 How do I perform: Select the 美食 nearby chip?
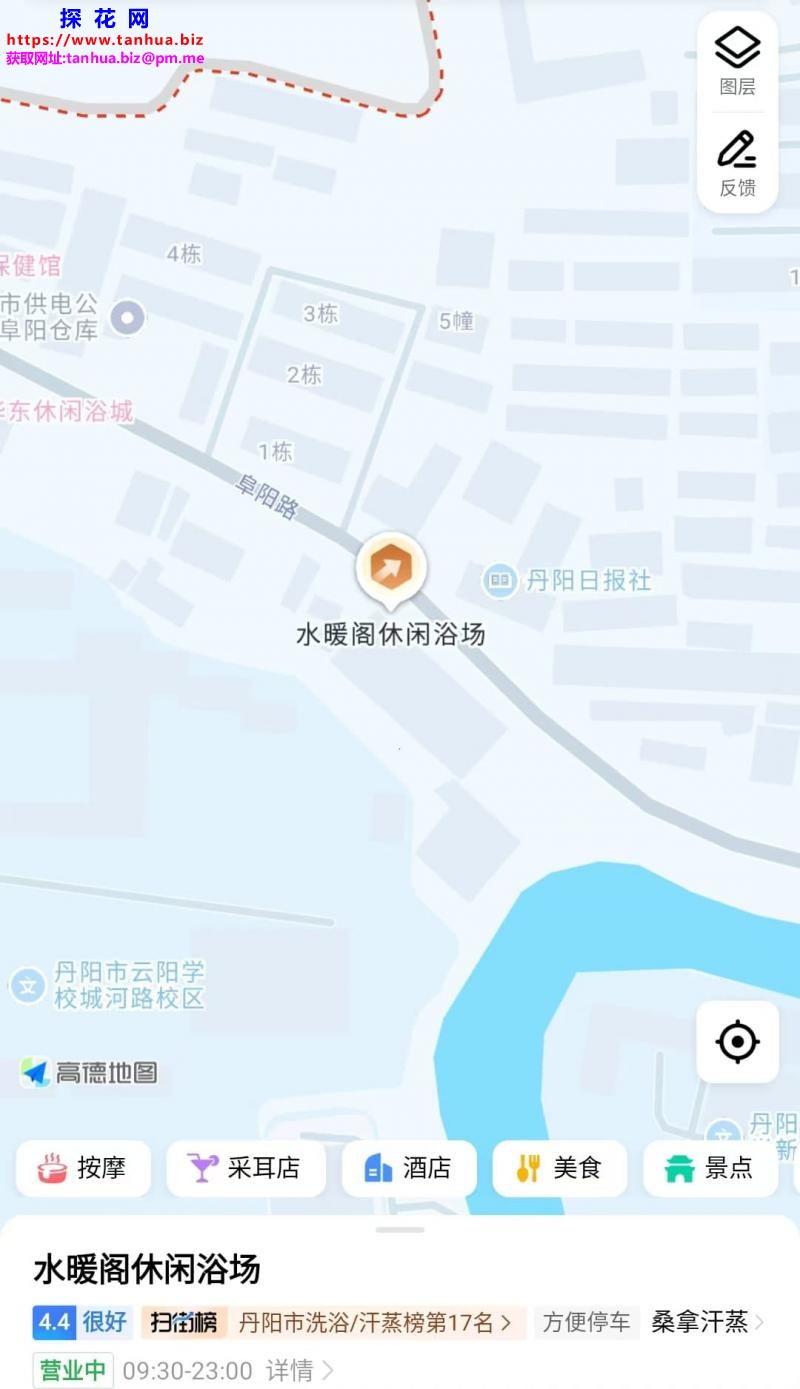[559, 1168]
